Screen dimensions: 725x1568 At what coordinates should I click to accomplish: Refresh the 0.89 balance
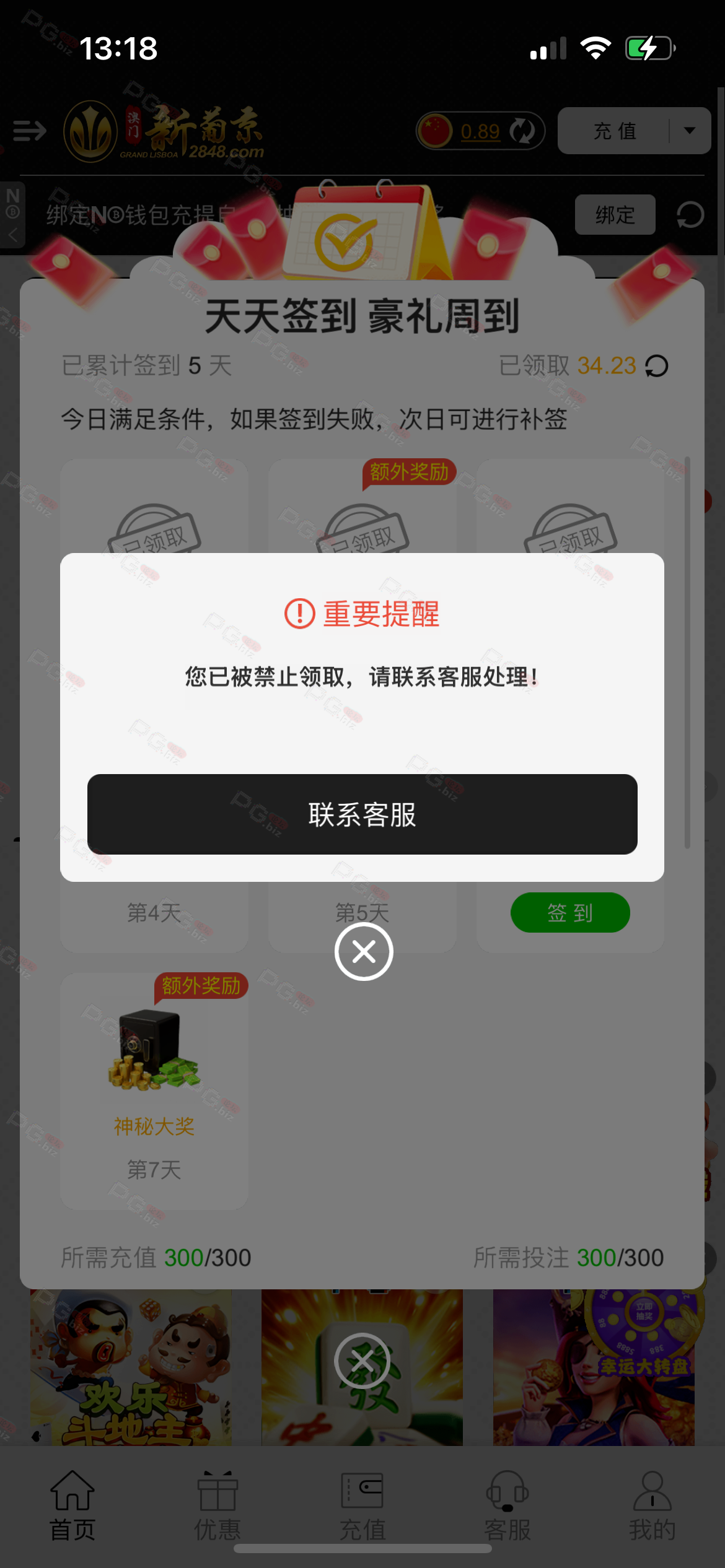pyautogui.click(x=522, y=131)
